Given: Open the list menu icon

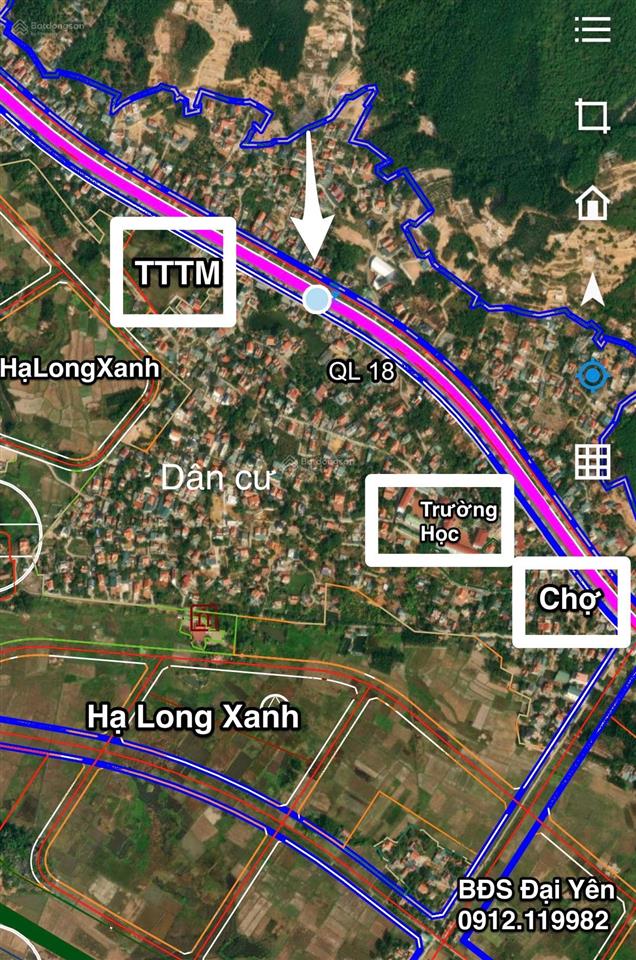Looking at the screenshot, I should (x=592, y=31).
